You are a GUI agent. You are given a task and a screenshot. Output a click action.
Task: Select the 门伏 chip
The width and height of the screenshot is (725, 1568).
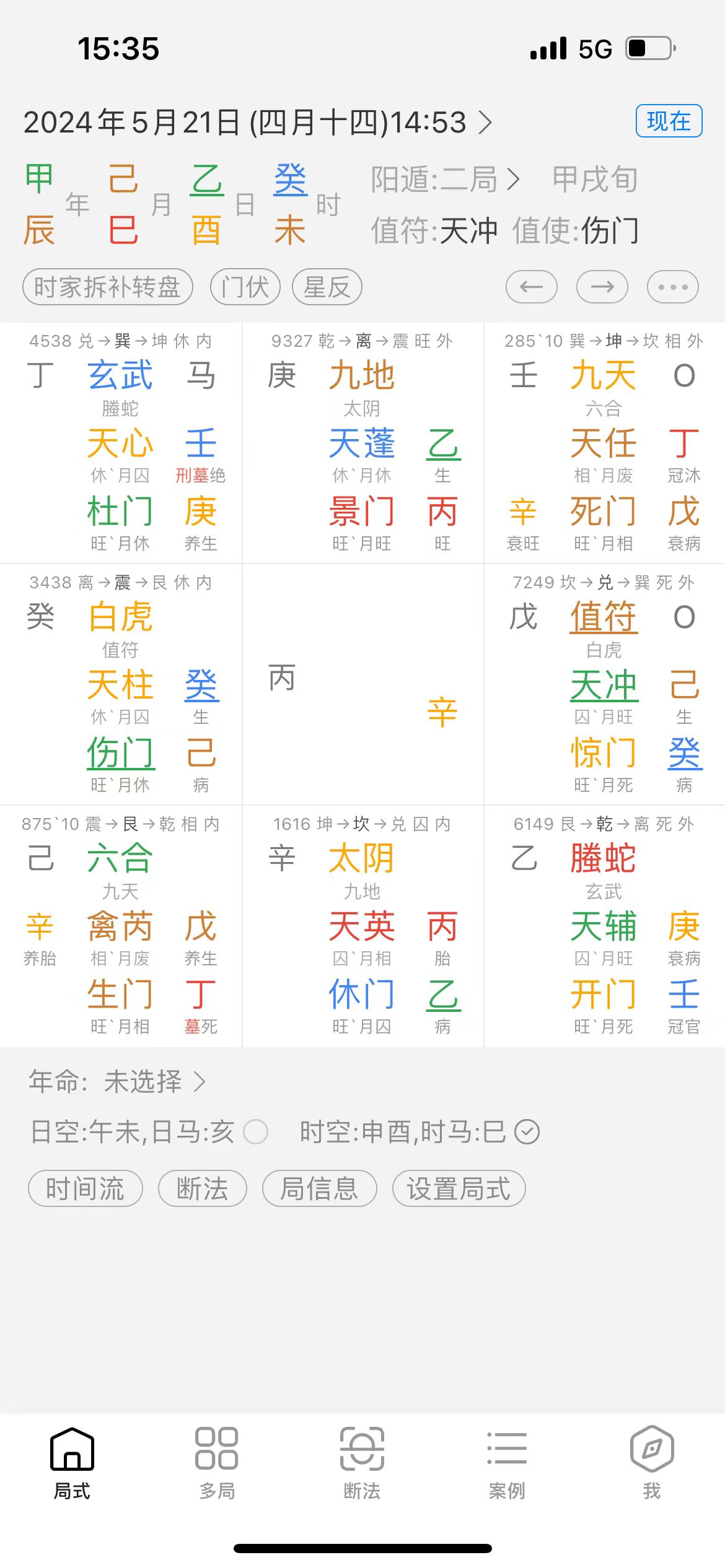click(245, 287)
